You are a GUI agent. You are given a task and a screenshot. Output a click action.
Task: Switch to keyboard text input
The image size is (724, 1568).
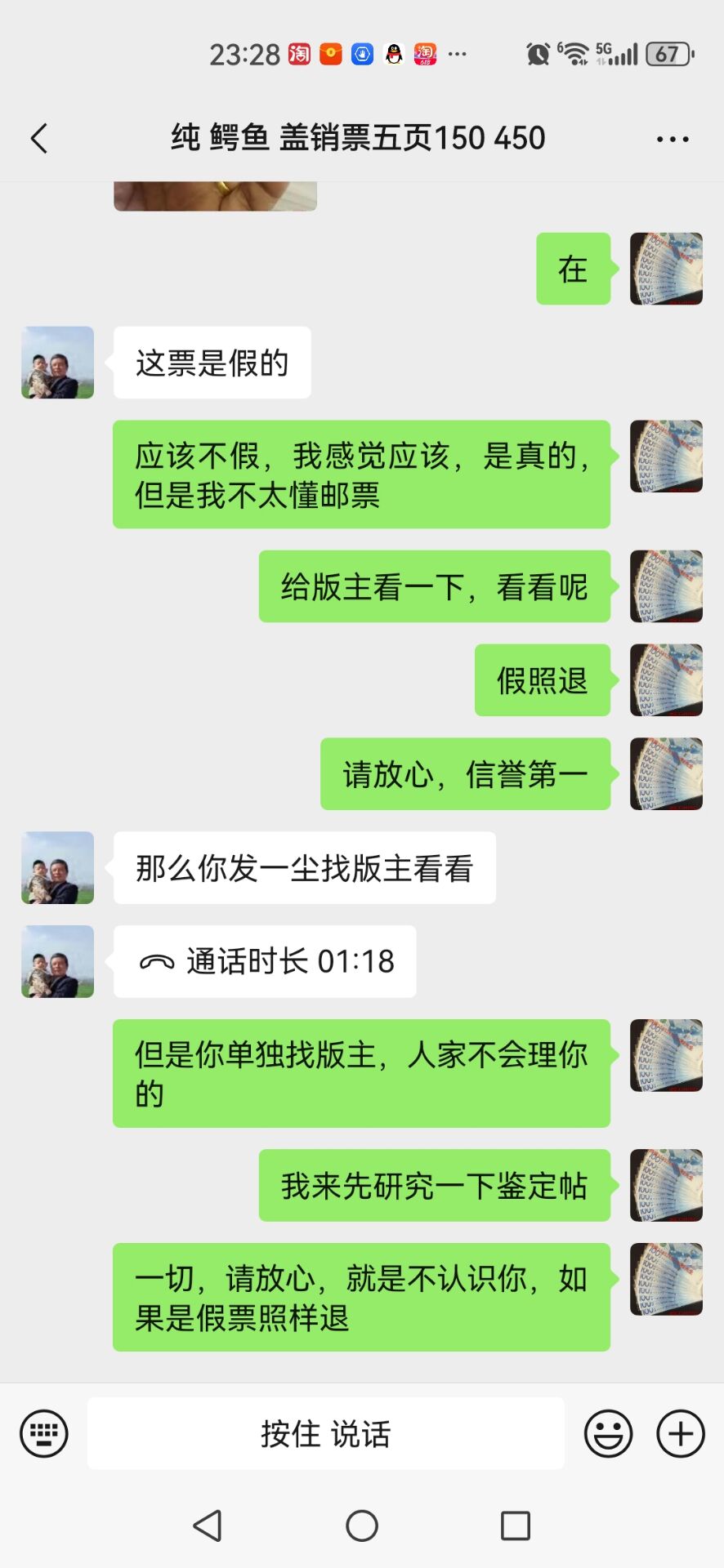(43, 1433)
